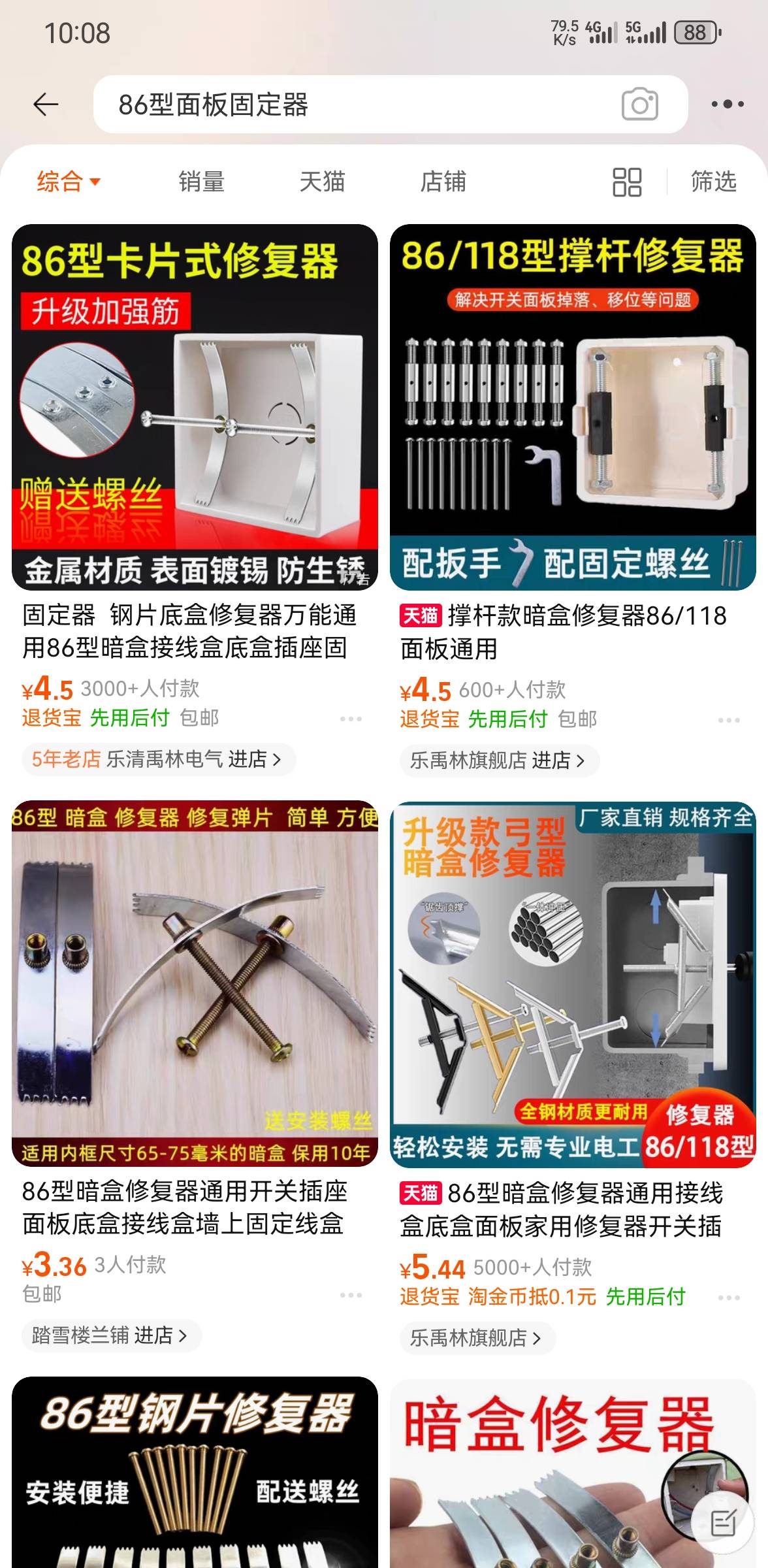Switch to the 天猫 tab
768x1568 pixels.
pos(322,182)
